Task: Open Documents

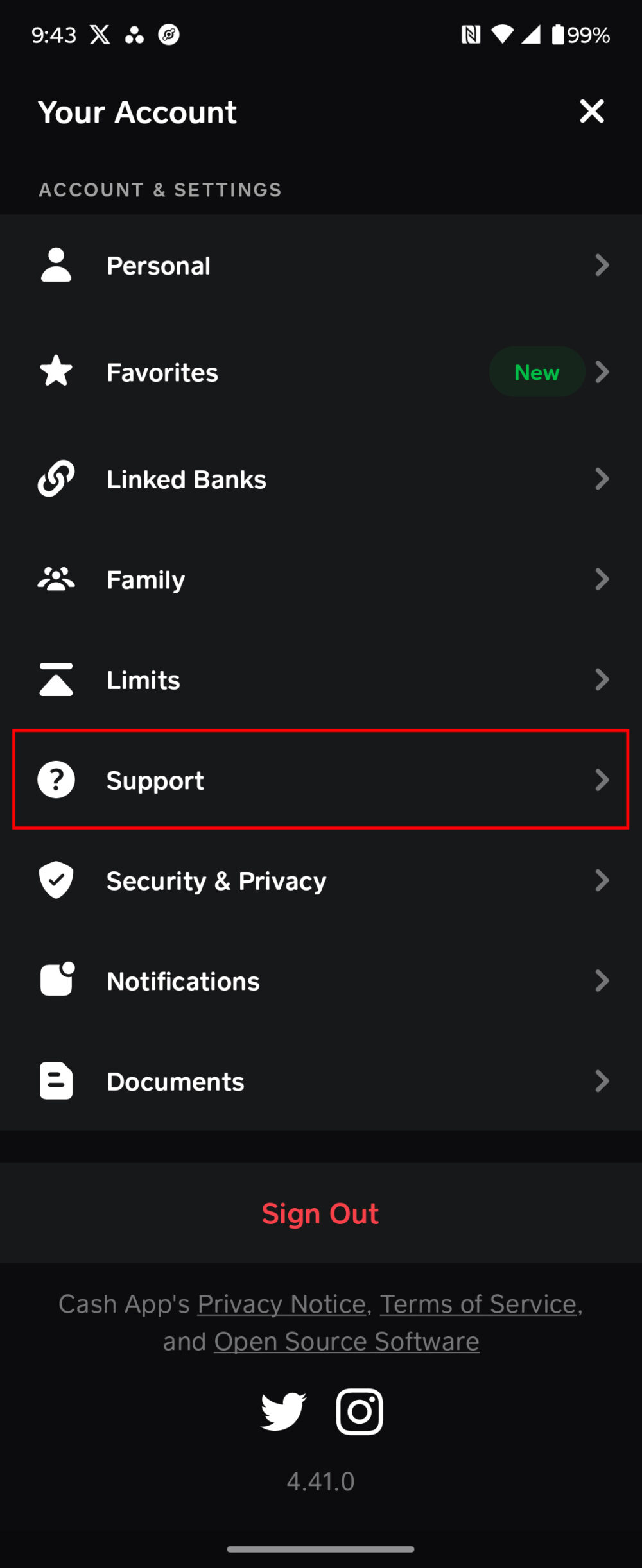Action: point(321,1082)
